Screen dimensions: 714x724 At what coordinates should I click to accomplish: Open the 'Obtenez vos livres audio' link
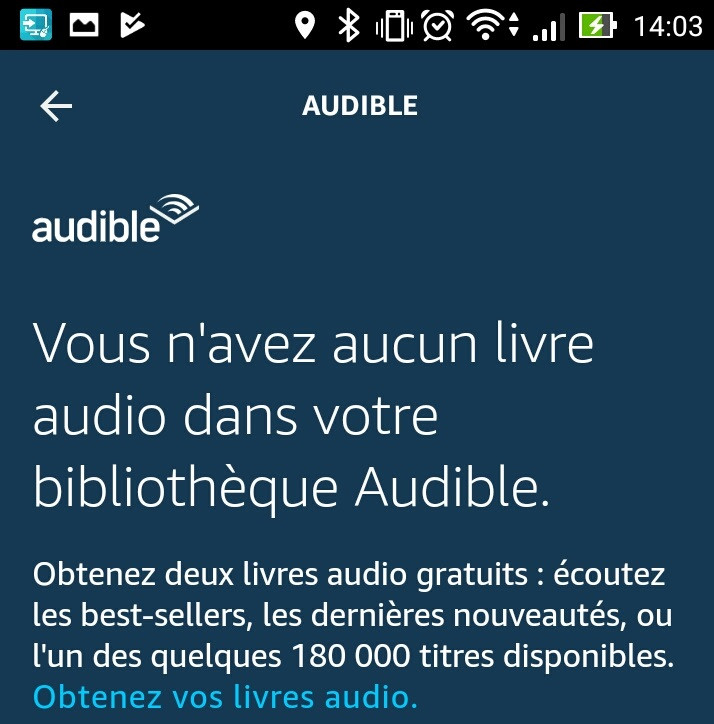click(224, 696)
